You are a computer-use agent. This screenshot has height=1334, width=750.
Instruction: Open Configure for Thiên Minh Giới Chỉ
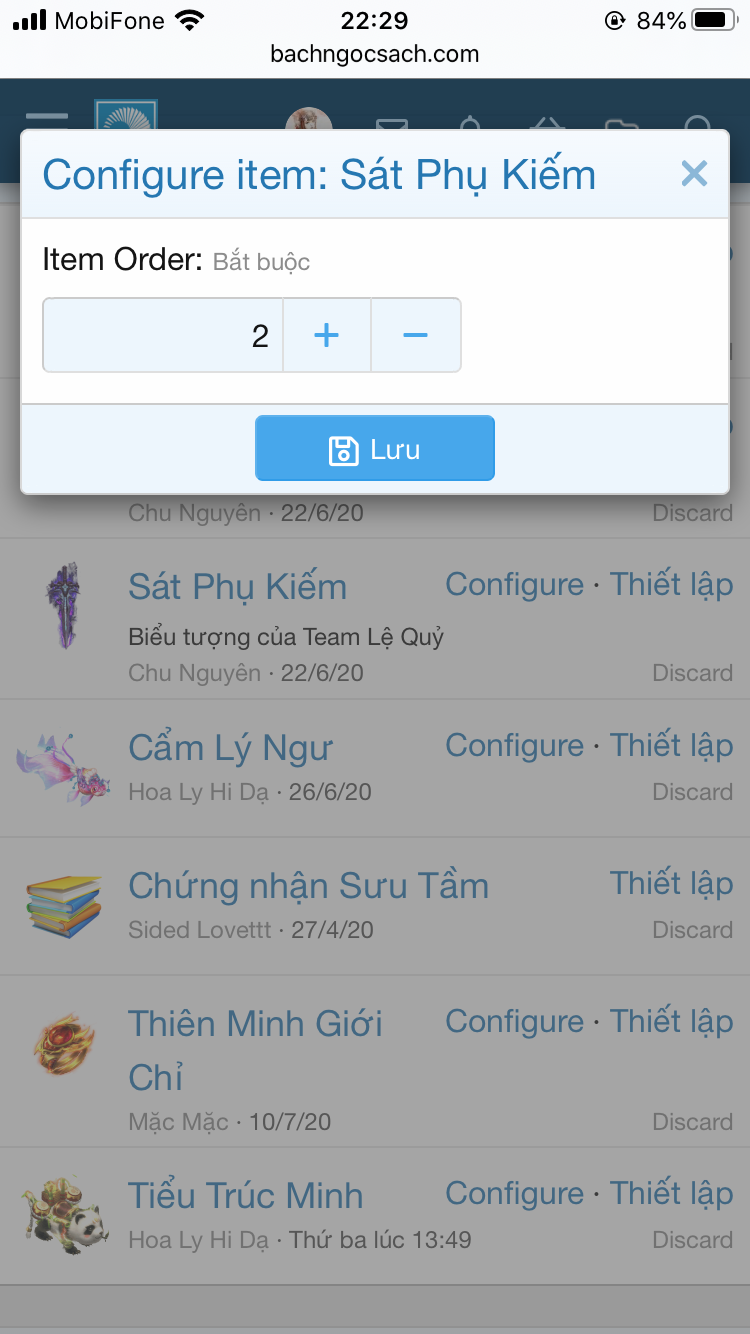tap(514, 1021)
